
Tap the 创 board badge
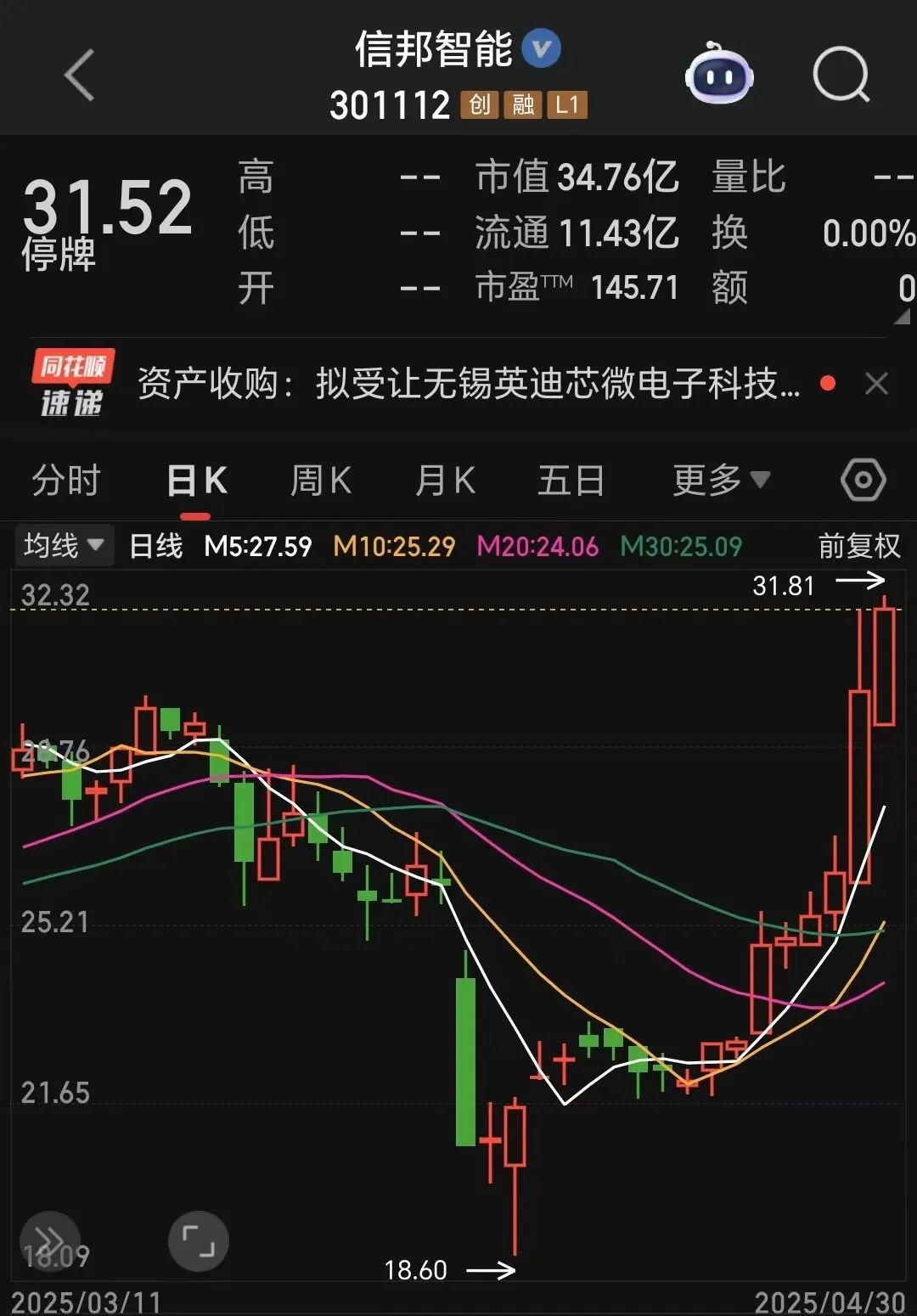click(x=478, y=105)
